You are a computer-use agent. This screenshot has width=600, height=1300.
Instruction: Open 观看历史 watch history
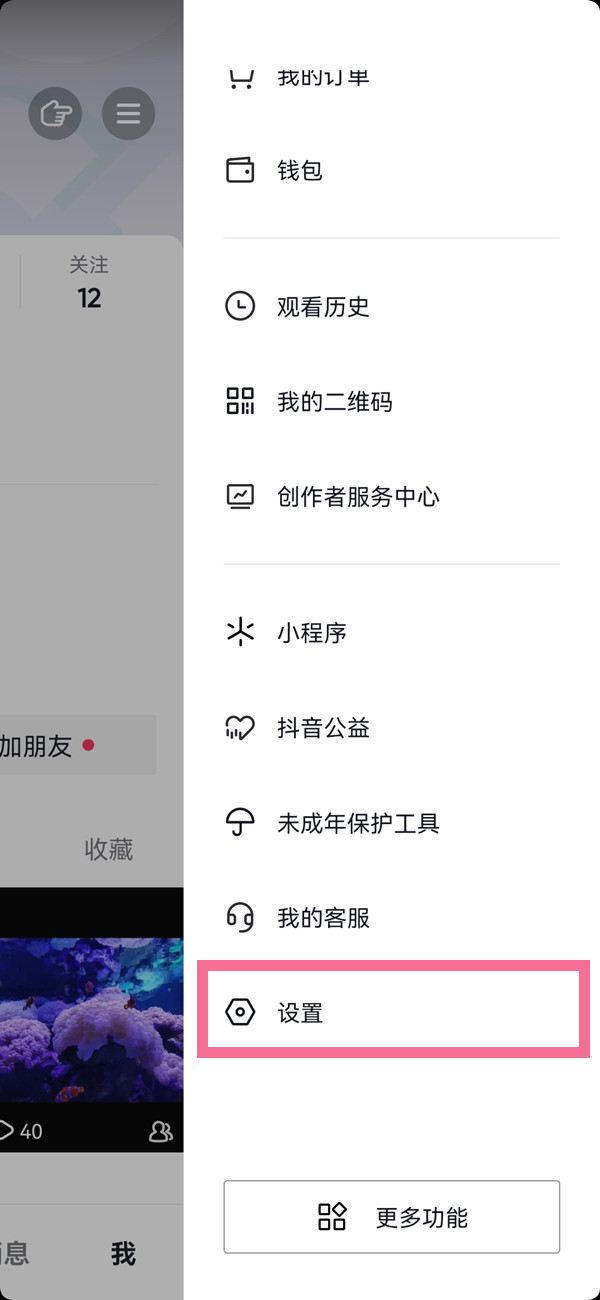point(322,306)
